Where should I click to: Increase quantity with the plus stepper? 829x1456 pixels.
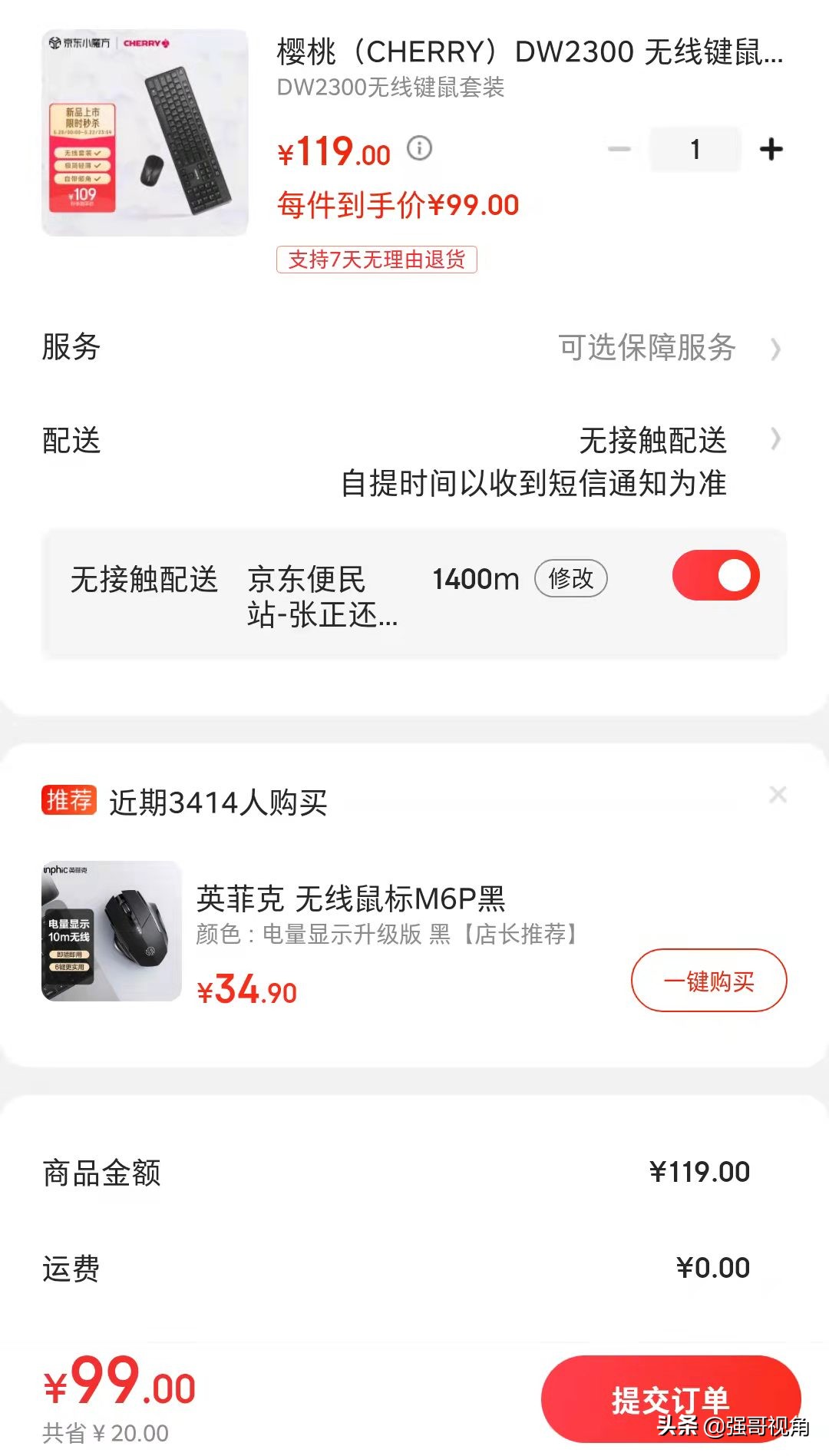click(771, 149)
